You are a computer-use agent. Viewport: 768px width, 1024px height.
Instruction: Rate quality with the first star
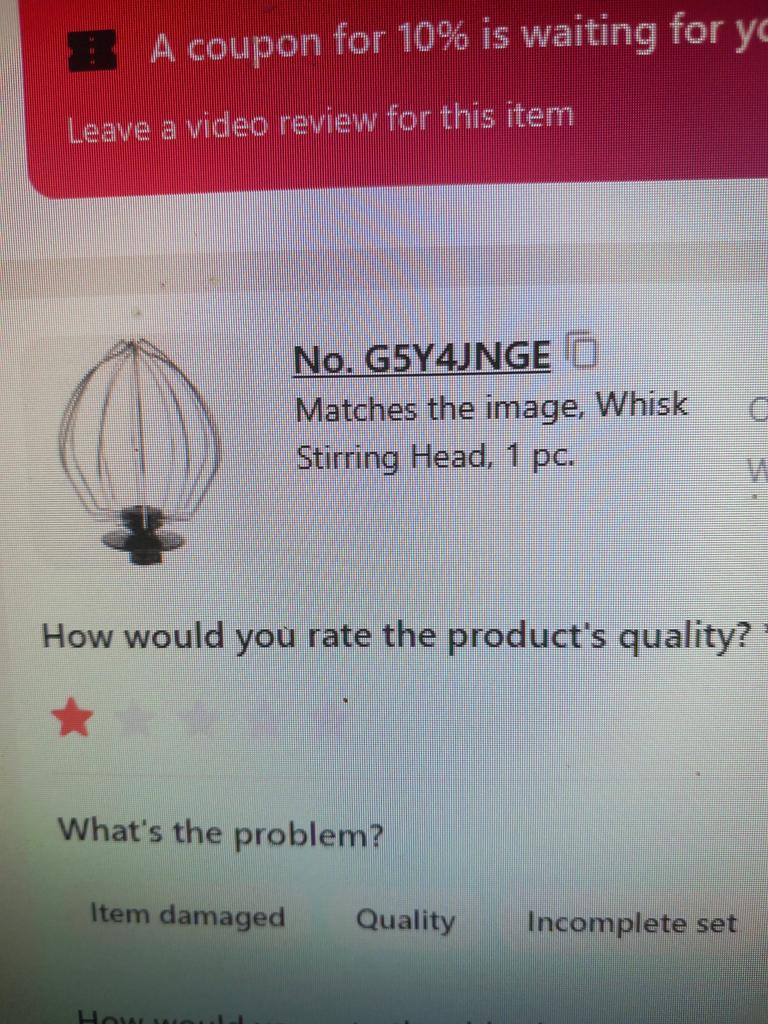(x=73, y=718)
